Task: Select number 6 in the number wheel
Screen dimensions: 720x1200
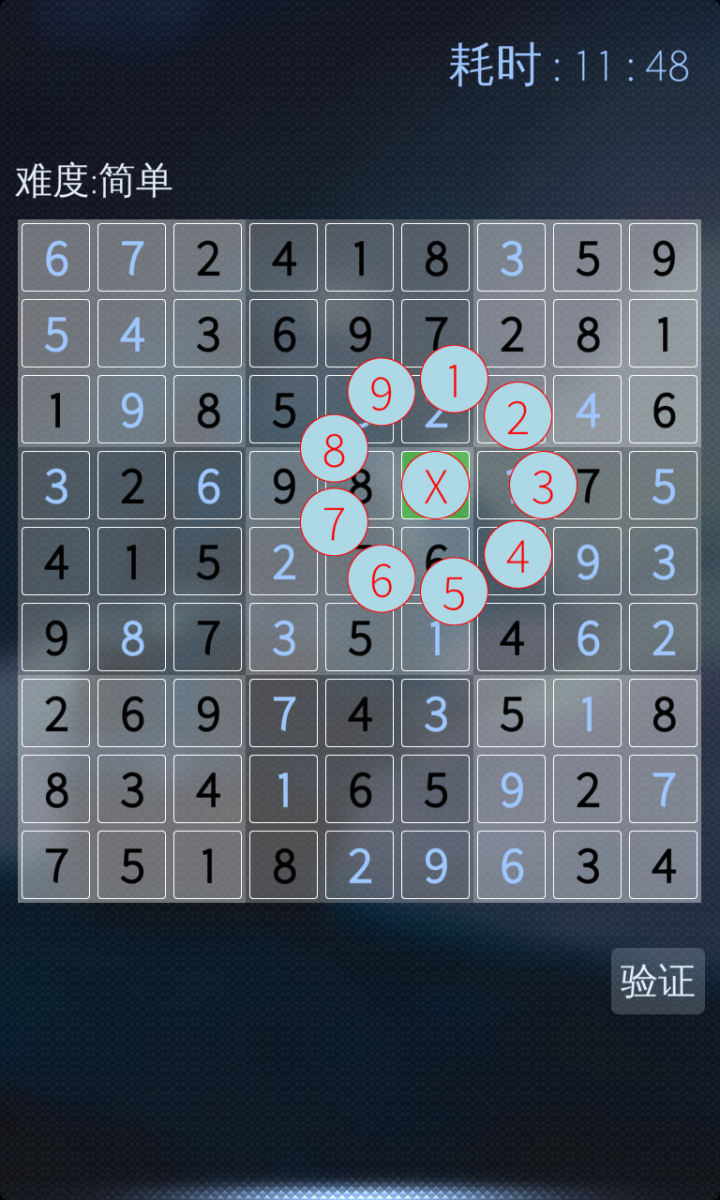Action: click(x=381, y=579)
